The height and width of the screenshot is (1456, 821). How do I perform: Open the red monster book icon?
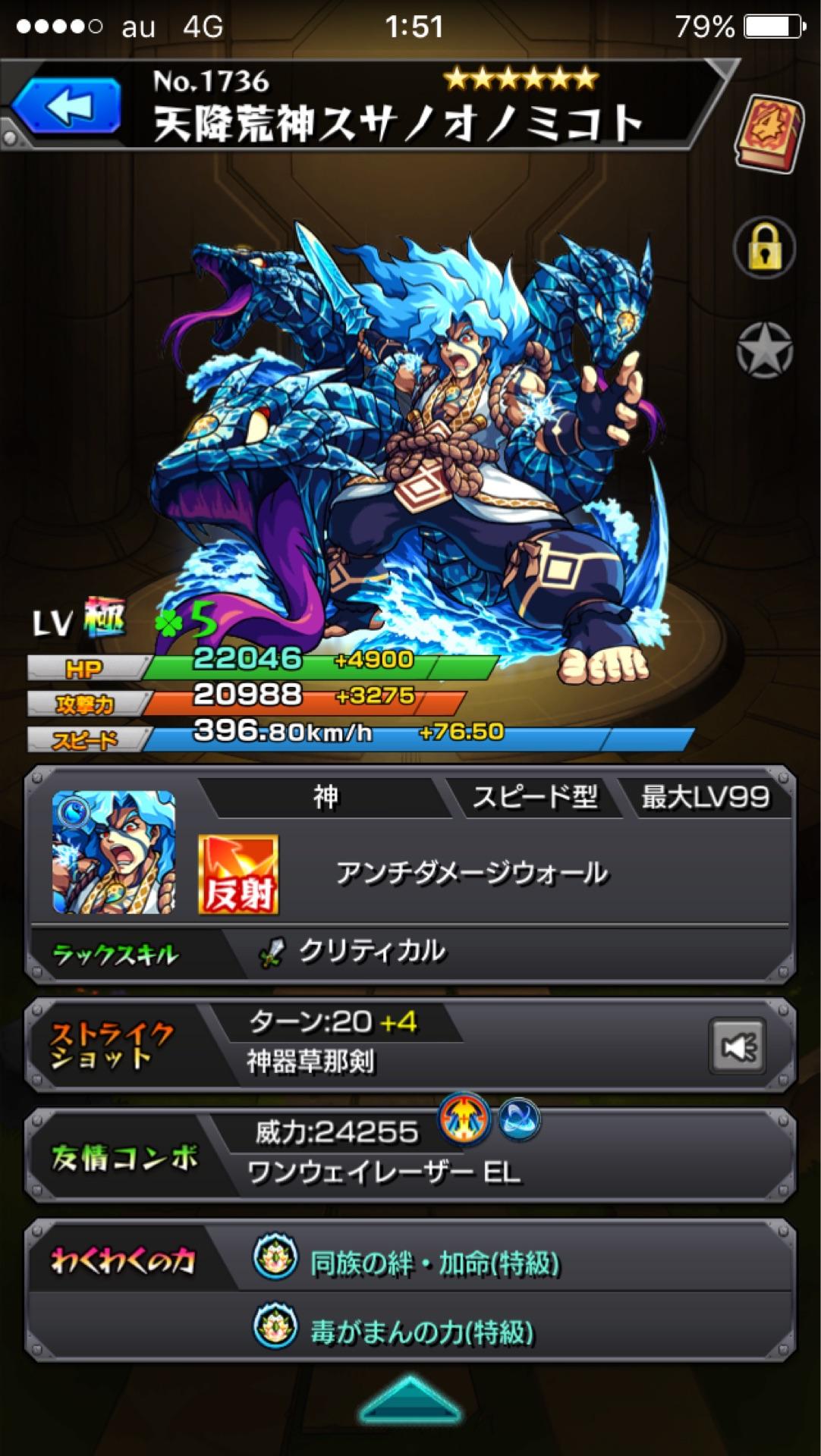tap(768, 133)
